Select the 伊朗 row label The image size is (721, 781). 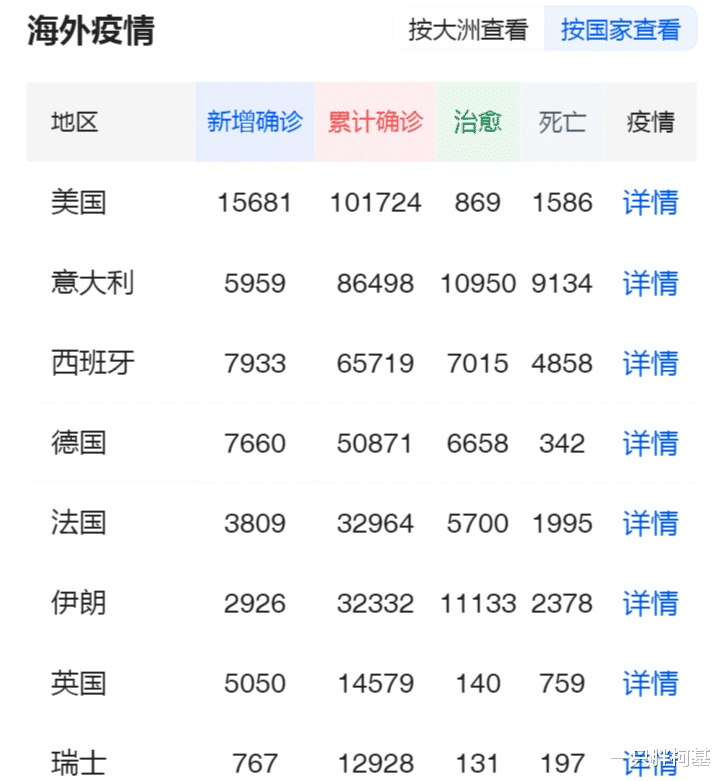(x=78, y=603)
